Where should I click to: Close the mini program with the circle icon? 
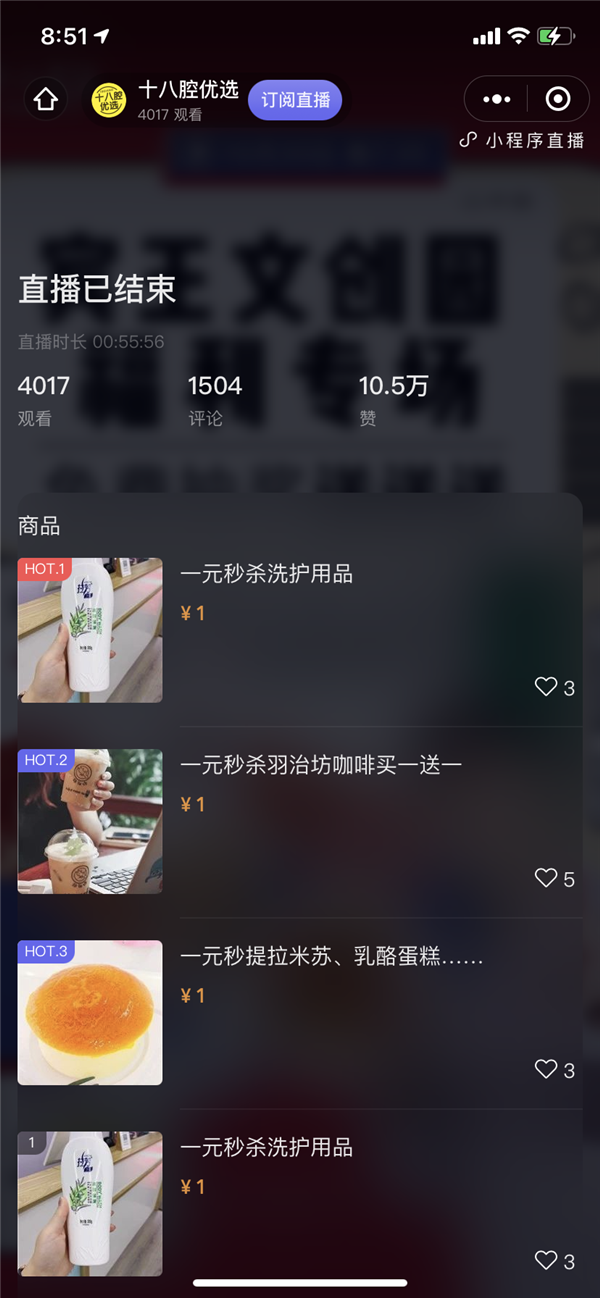[558, 99]
